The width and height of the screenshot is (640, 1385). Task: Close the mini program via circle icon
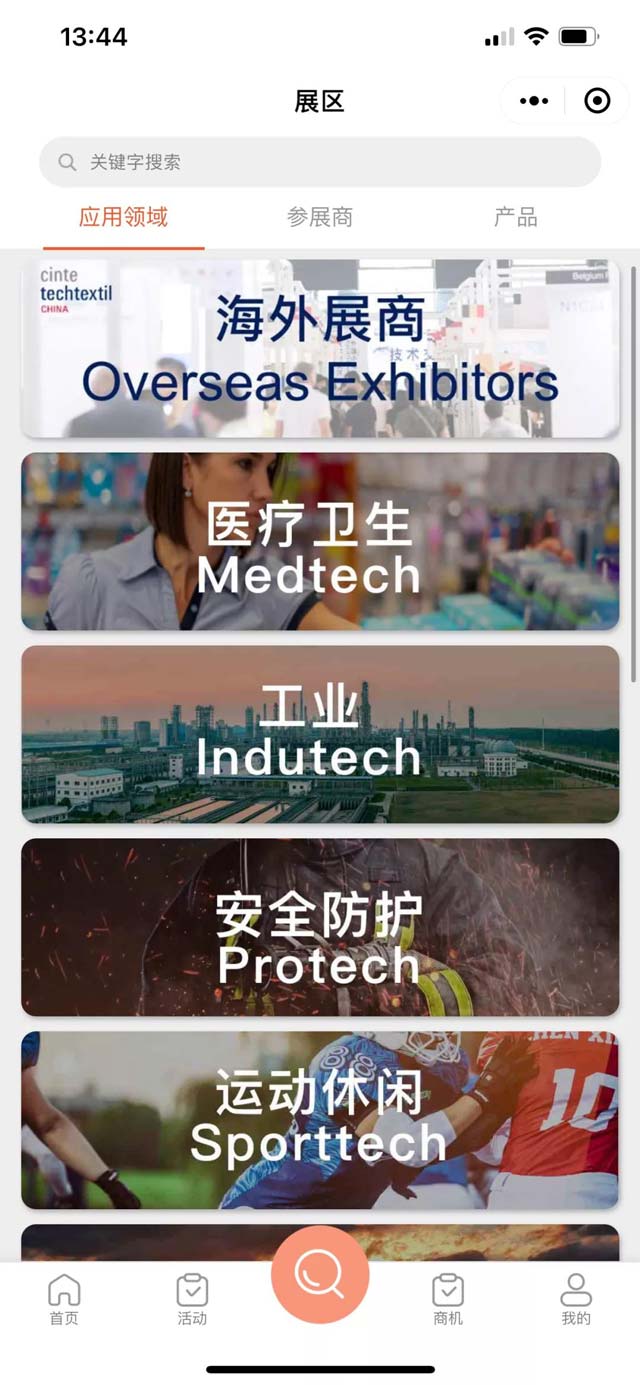coord(597,101)
